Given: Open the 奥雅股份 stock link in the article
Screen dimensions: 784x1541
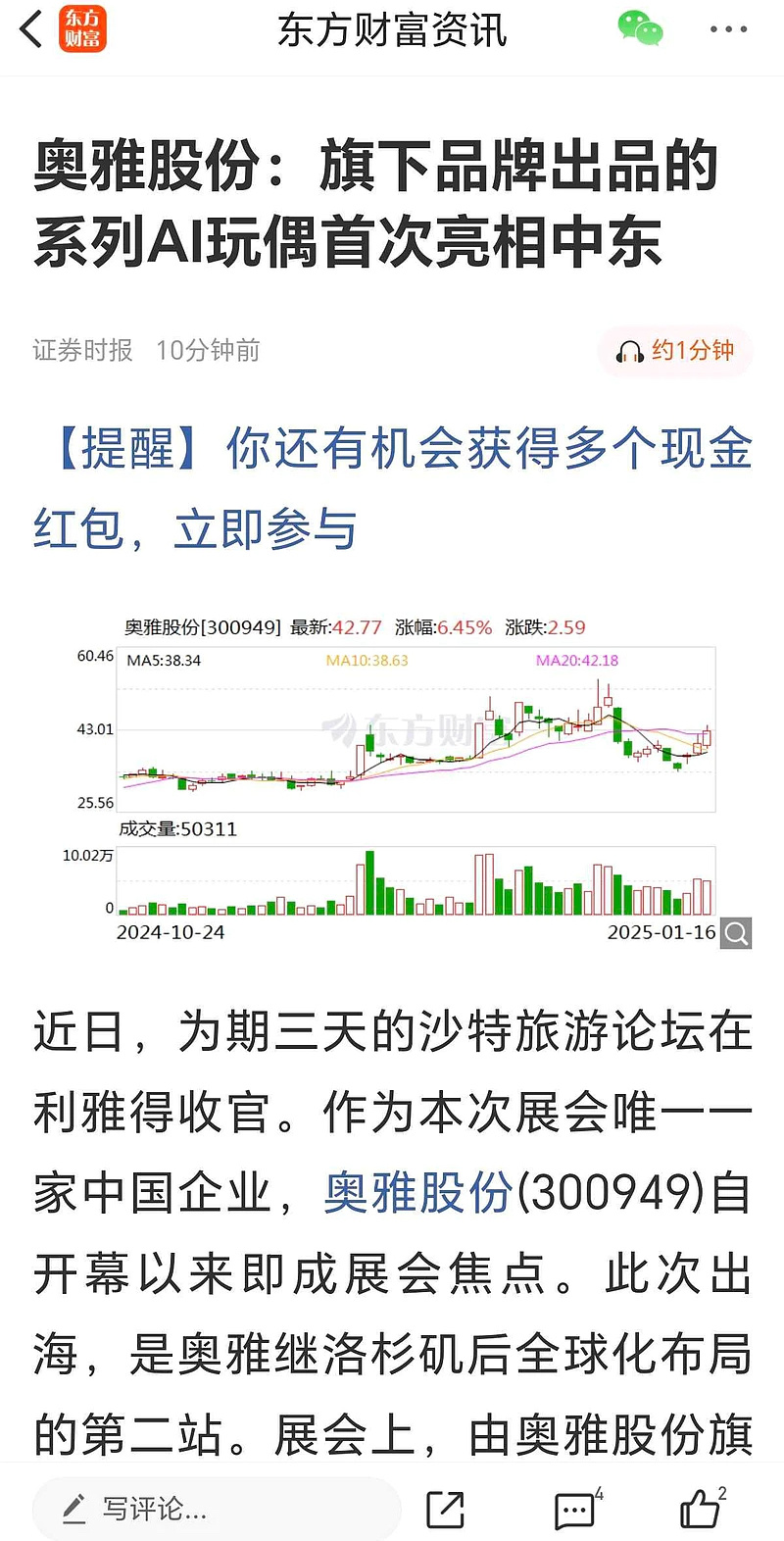Looking at the screenshot, I should tap(418, 1193).
